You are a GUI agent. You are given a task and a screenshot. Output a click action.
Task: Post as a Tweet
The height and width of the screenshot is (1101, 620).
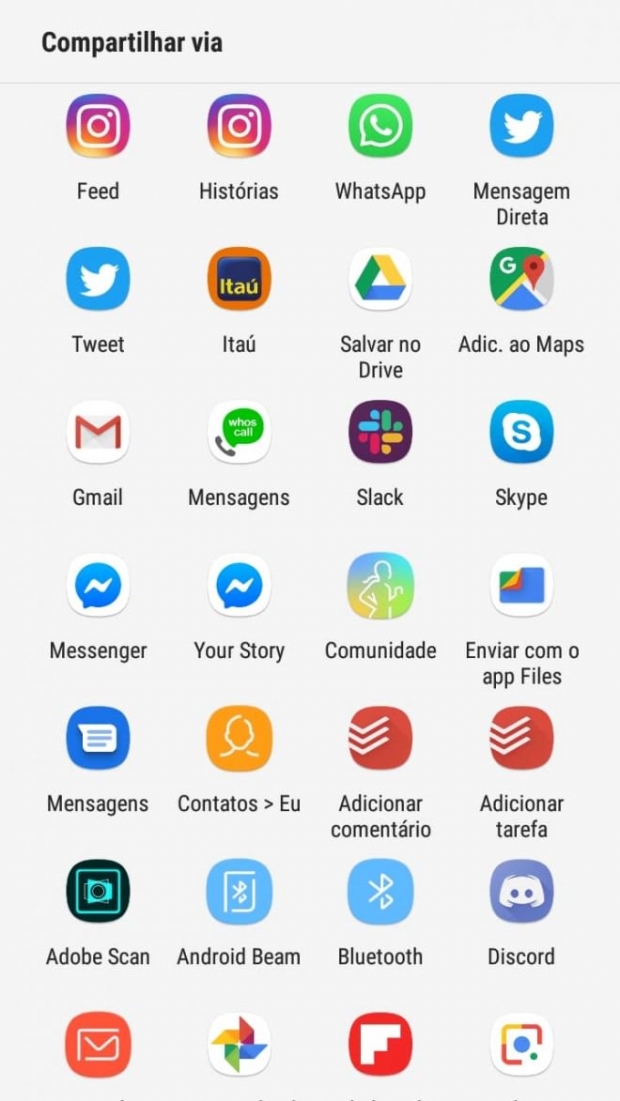click(x=98, y=280)
